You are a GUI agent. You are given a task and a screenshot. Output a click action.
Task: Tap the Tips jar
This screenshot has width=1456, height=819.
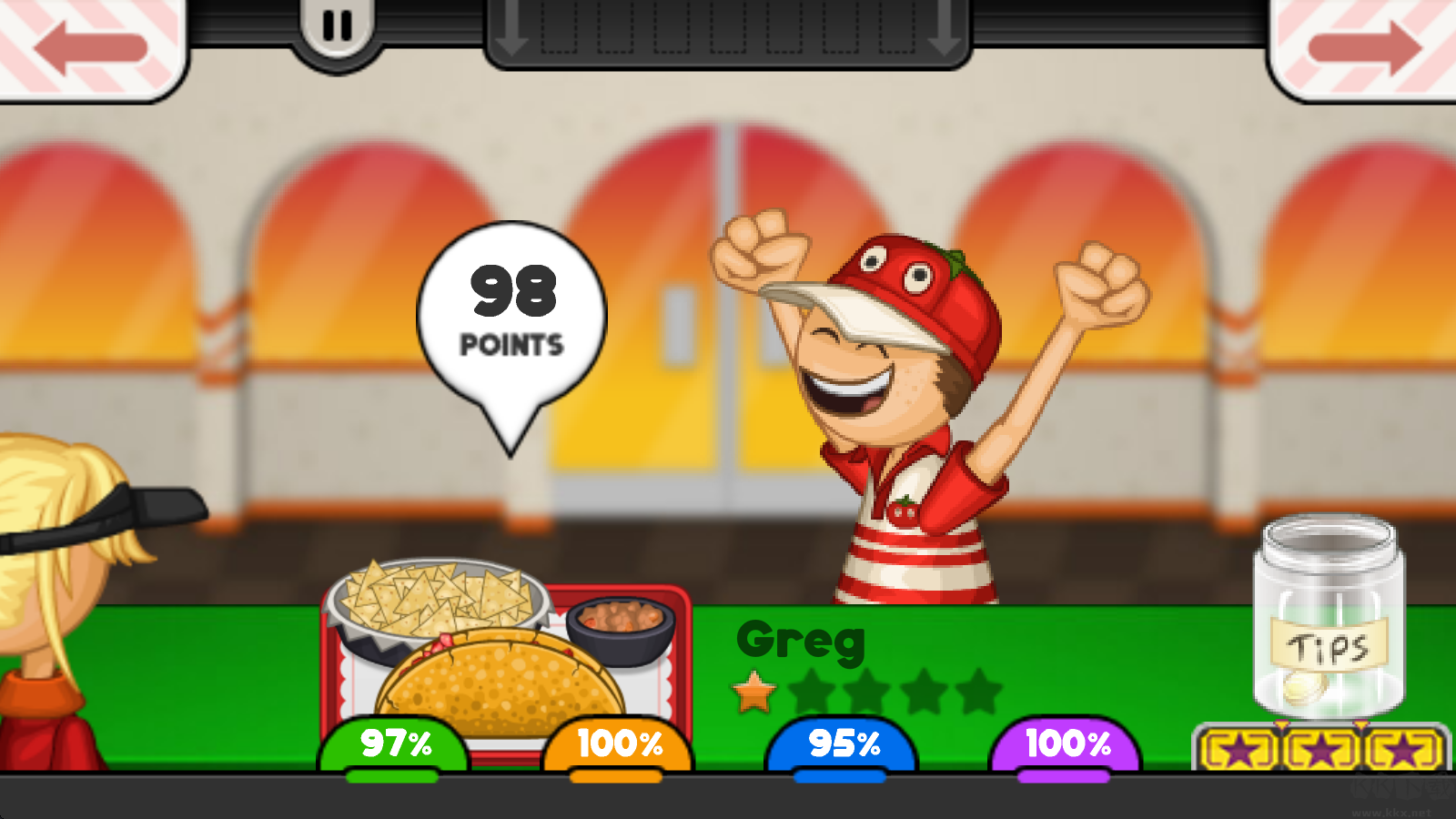[x=1329, y=619]
